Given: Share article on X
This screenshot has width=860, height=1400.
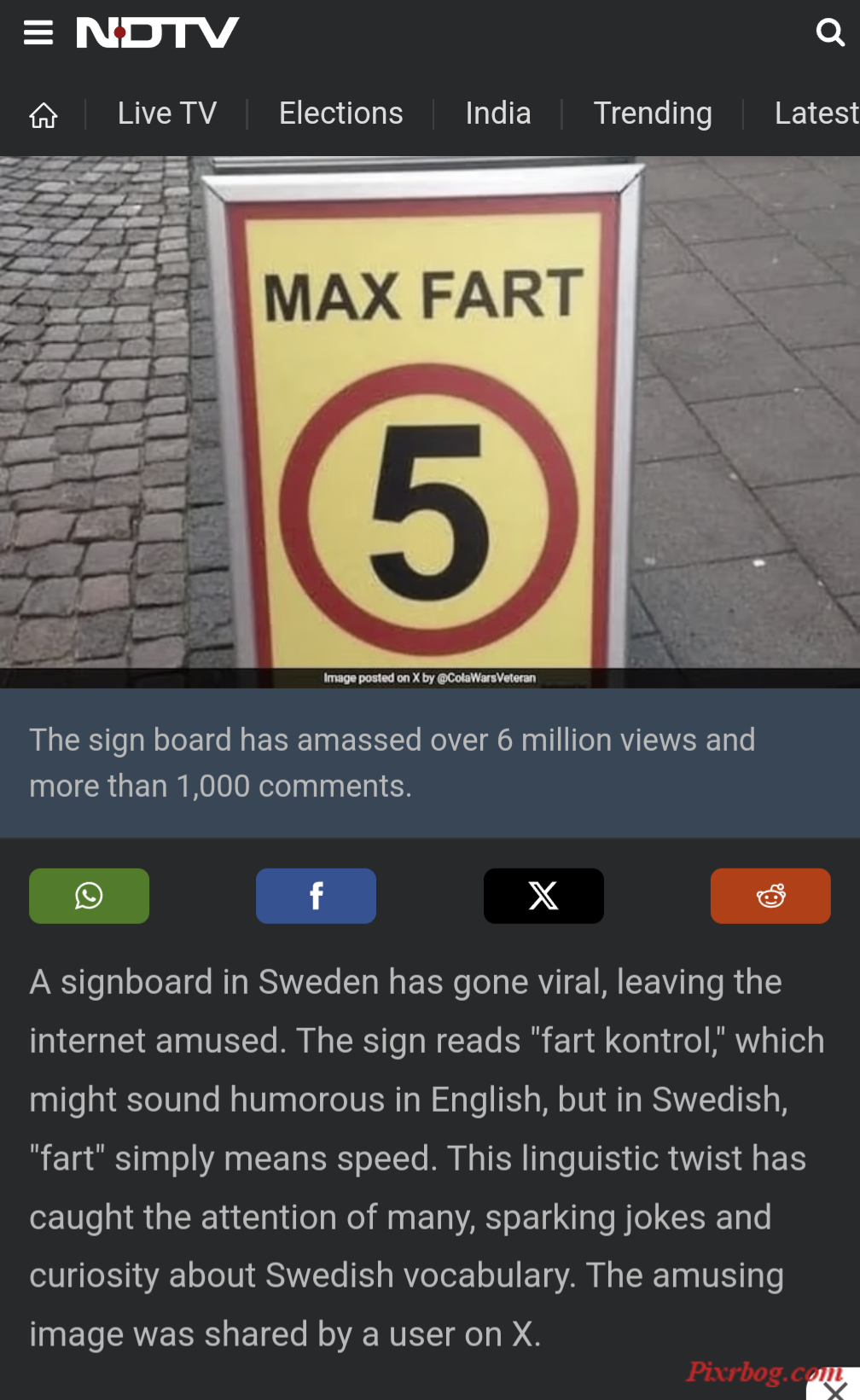Looking at the screenshot, I should [543, 896].
